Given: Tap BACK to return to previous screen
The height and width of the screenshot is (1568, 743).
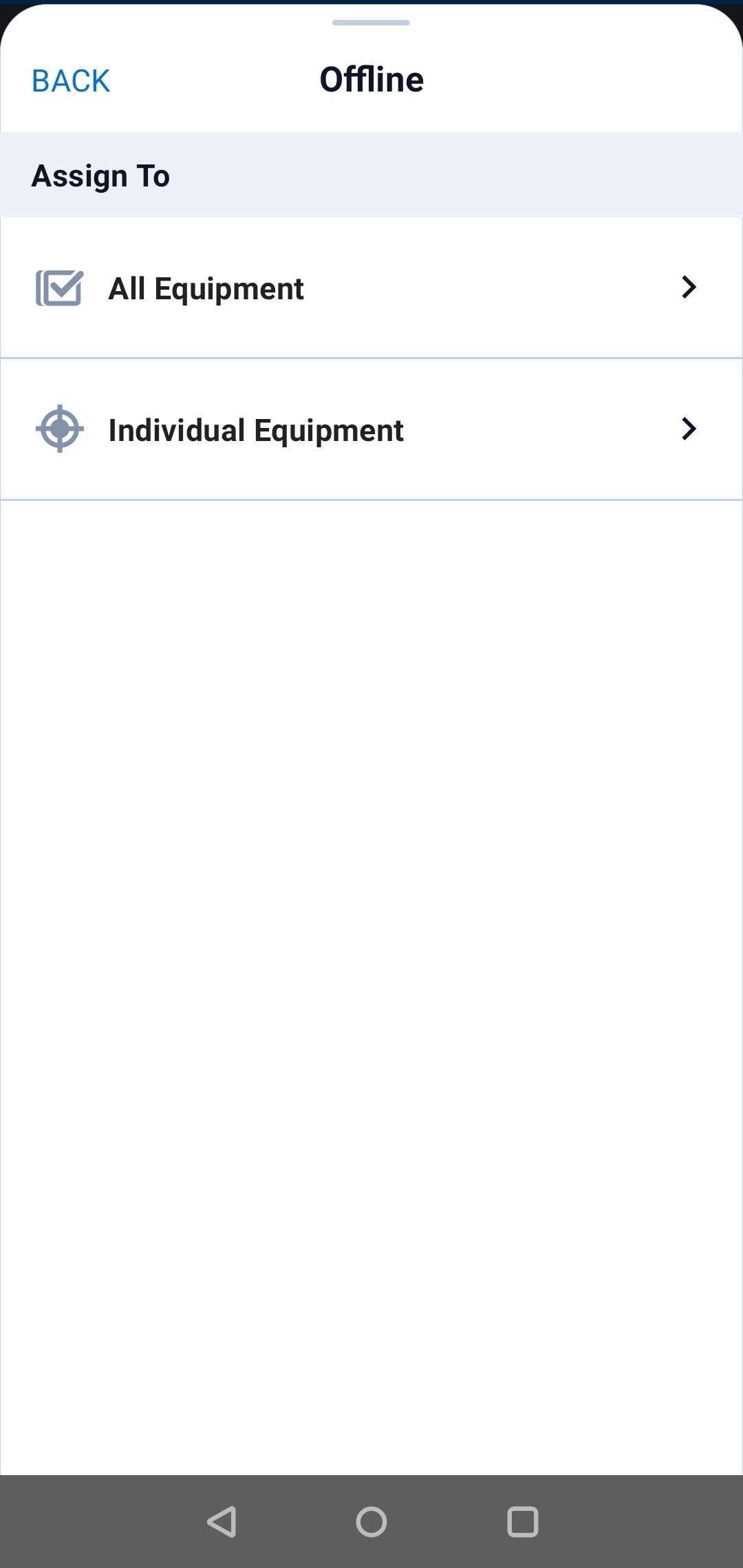Looking at the screenshot, I should pyautogui.click(x=69, y=80).
